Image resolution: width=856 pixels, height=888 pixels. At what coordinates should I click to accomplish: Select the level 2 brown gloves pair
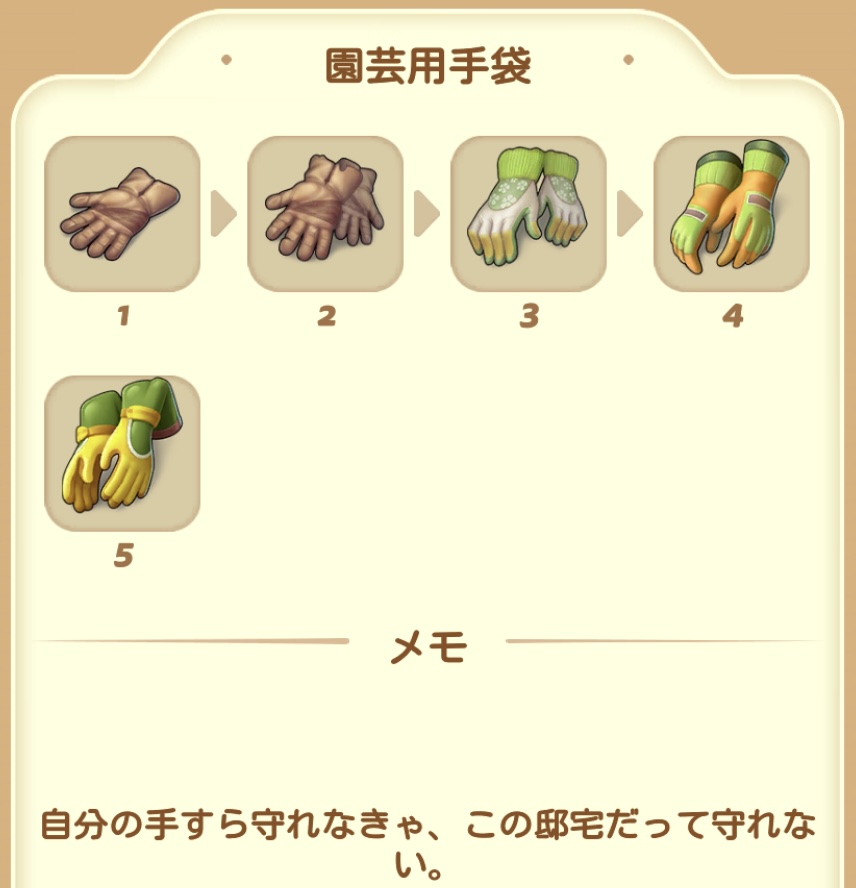coord(325,214)
